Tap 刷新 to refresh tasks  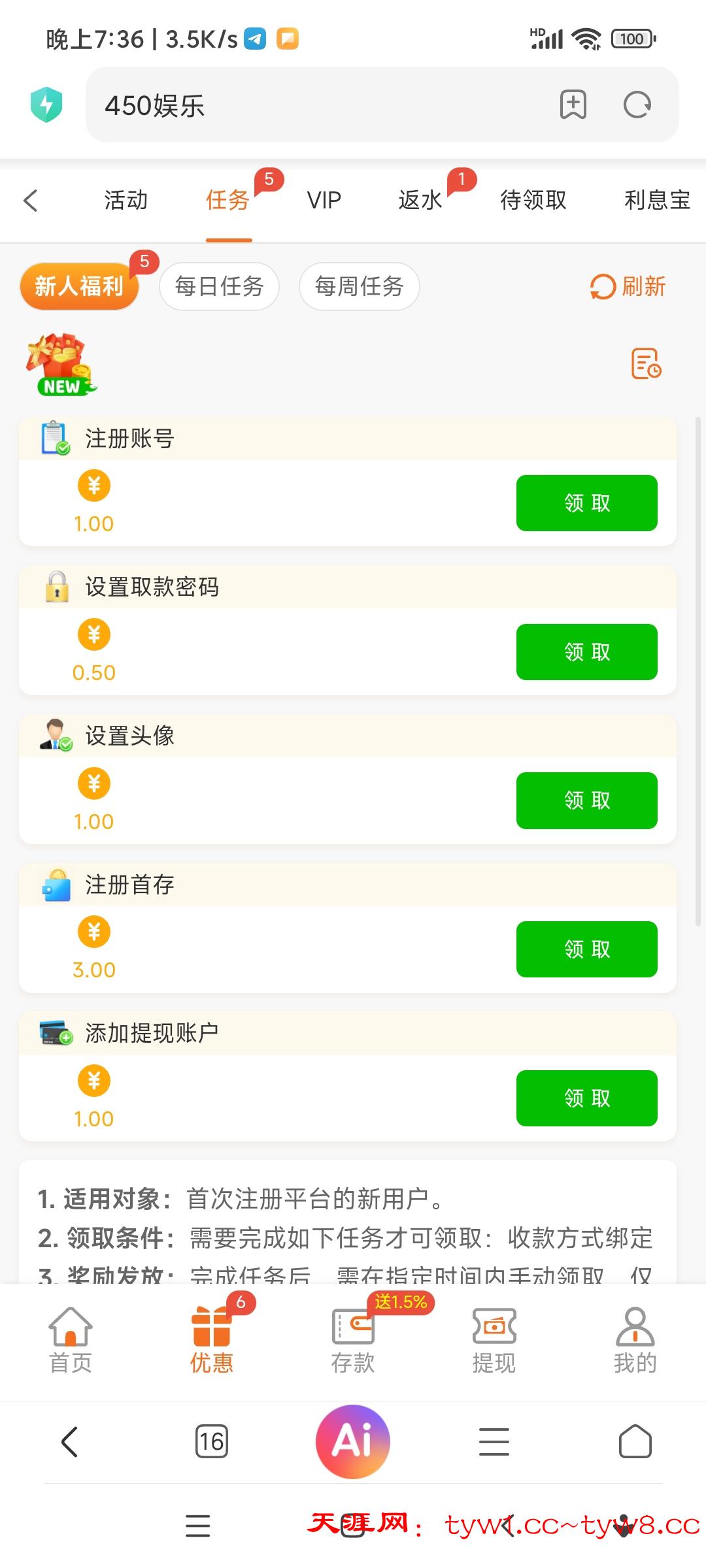click(x=628, y=286)
